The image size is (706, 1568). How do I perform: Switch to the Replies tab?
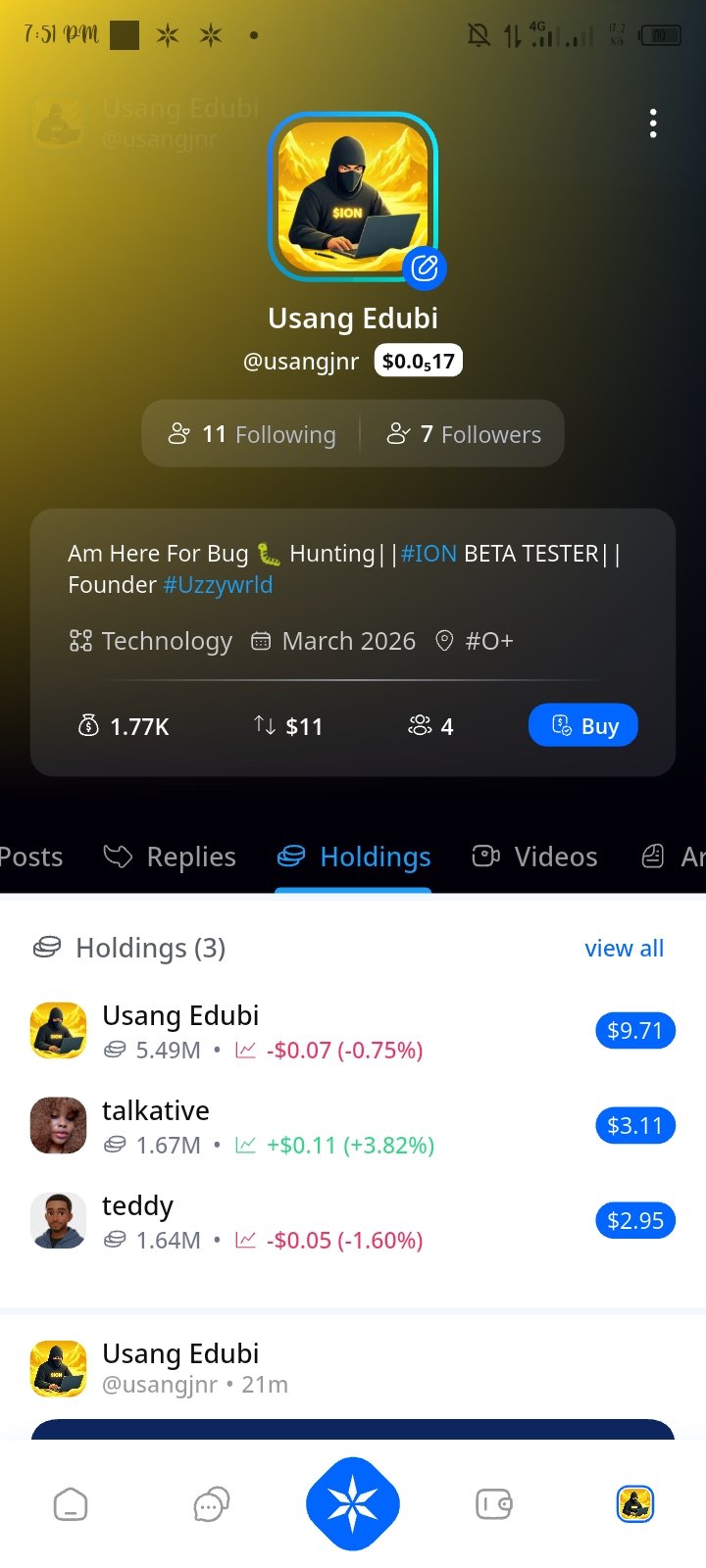coord(171,857)
